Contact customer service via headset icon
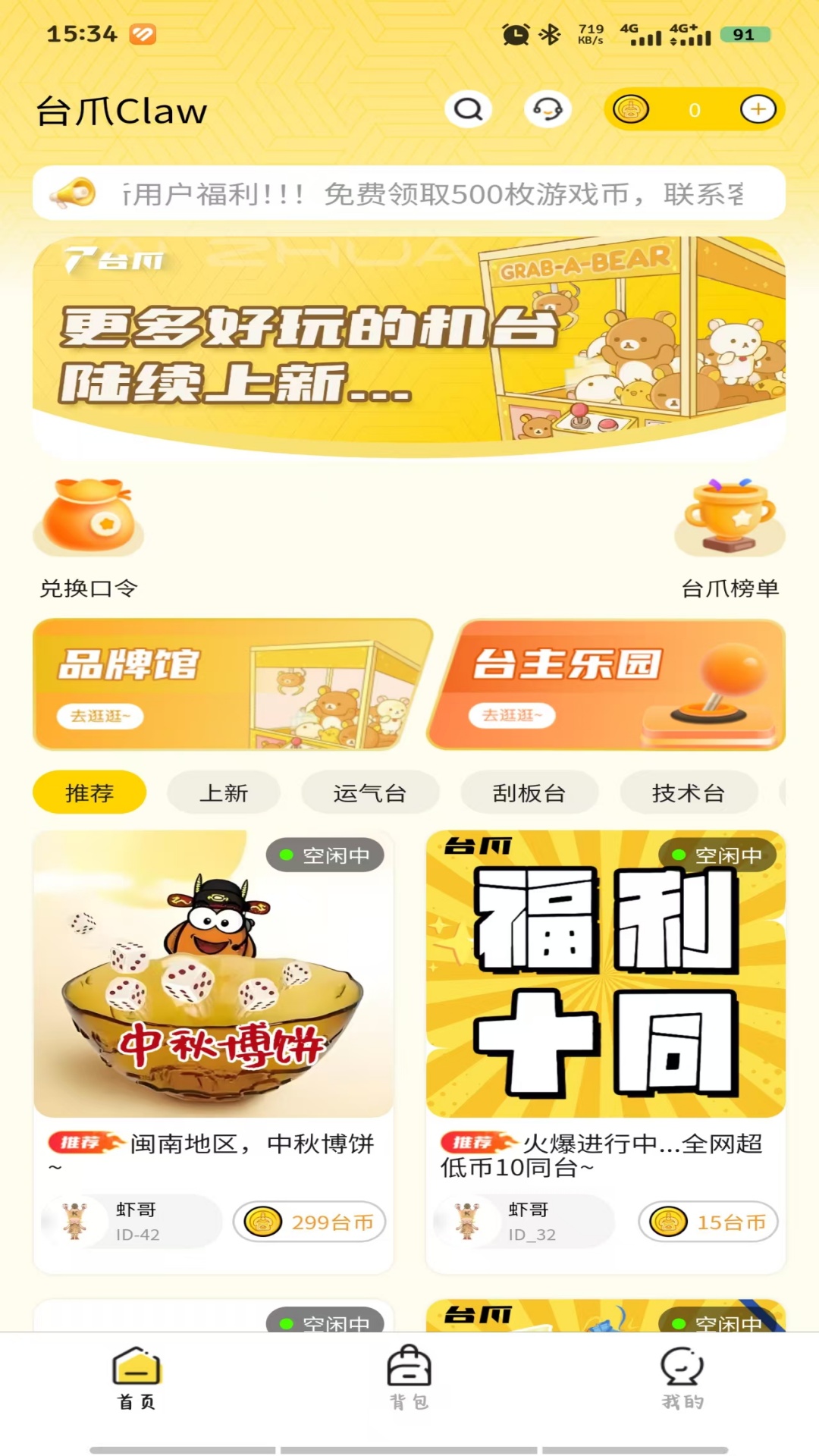819x1456 pixels. click(x=548, y=110)
